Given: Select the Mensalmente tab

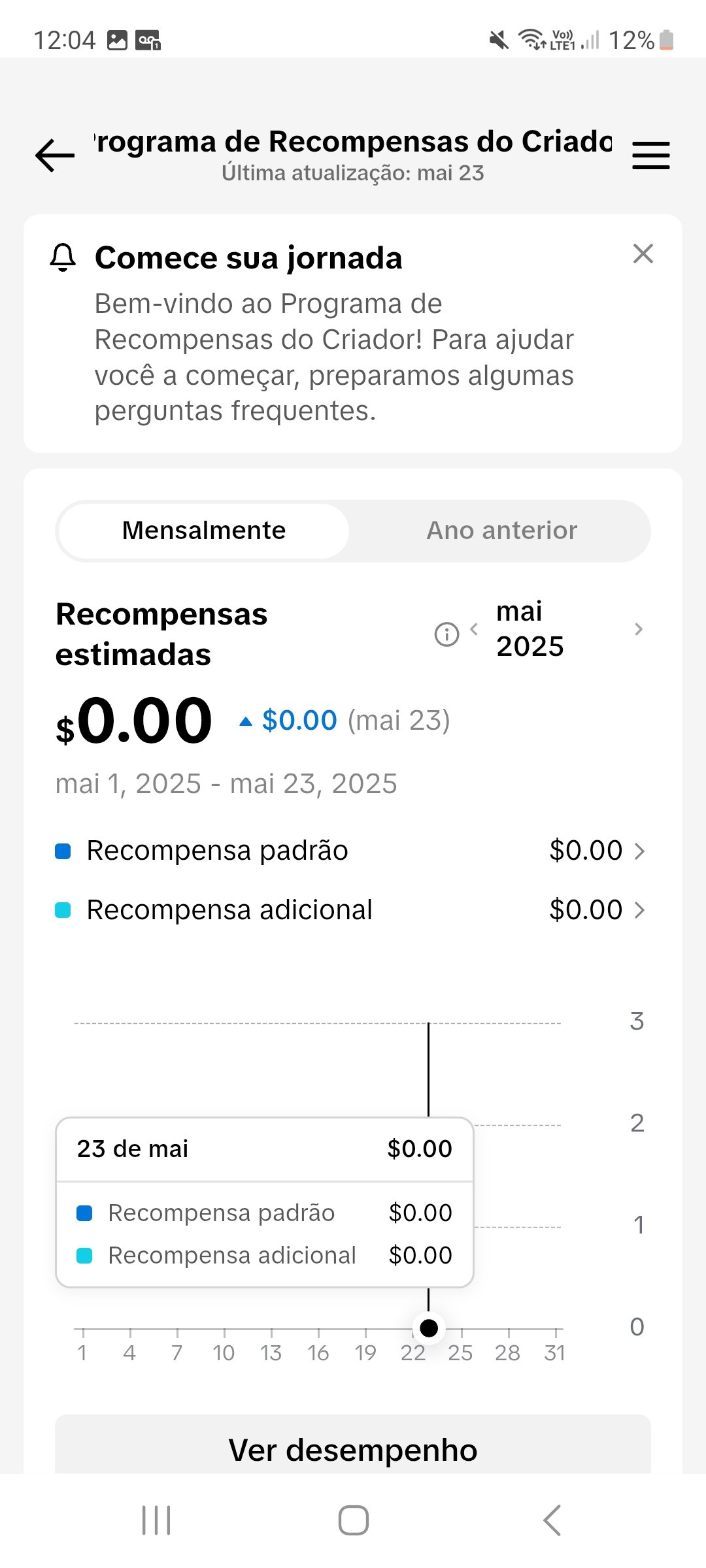Looking at the screenshot, I should (x=204, y=531).
